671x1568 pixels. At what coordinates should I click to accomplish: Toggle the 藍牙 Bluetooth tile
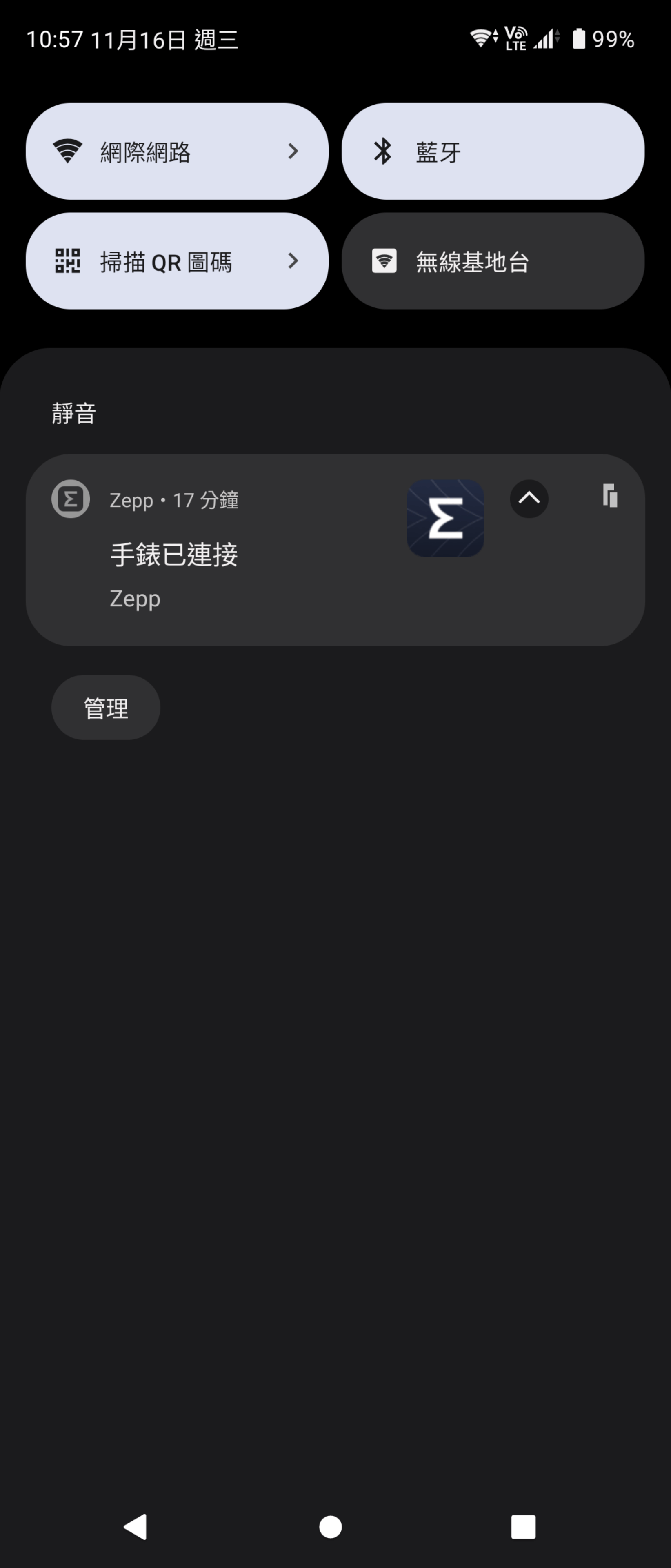tap(492, 151)
